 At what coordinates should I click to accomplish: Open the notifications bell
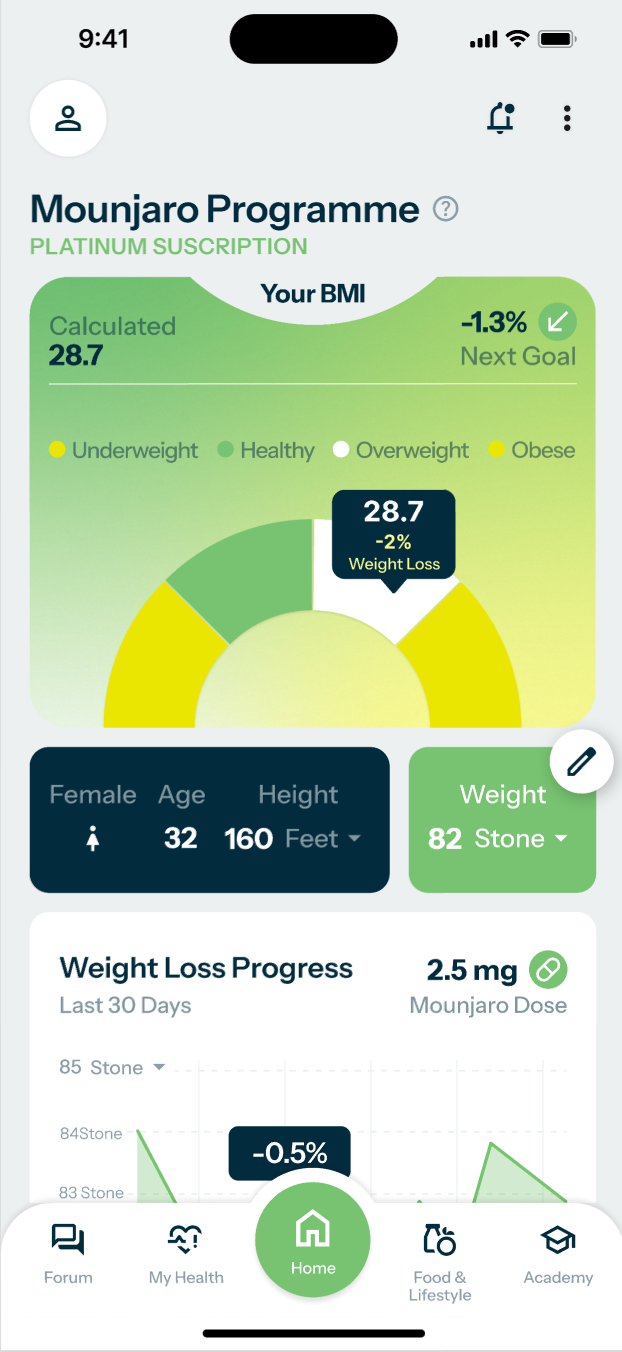500,118
